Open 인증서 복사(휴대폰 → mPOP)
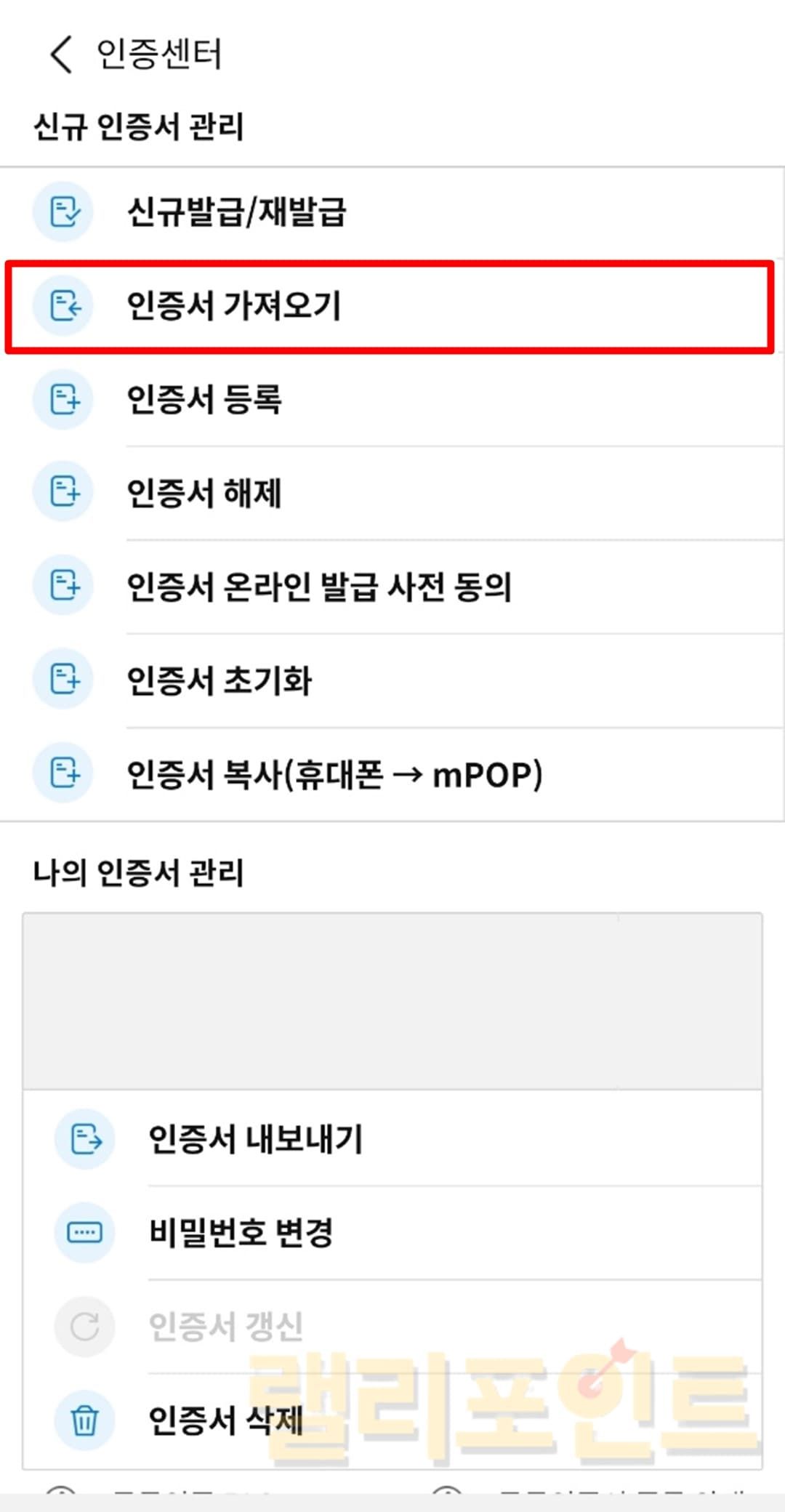This screenshot has width=785, height=1512. click(x=334, y=774)
